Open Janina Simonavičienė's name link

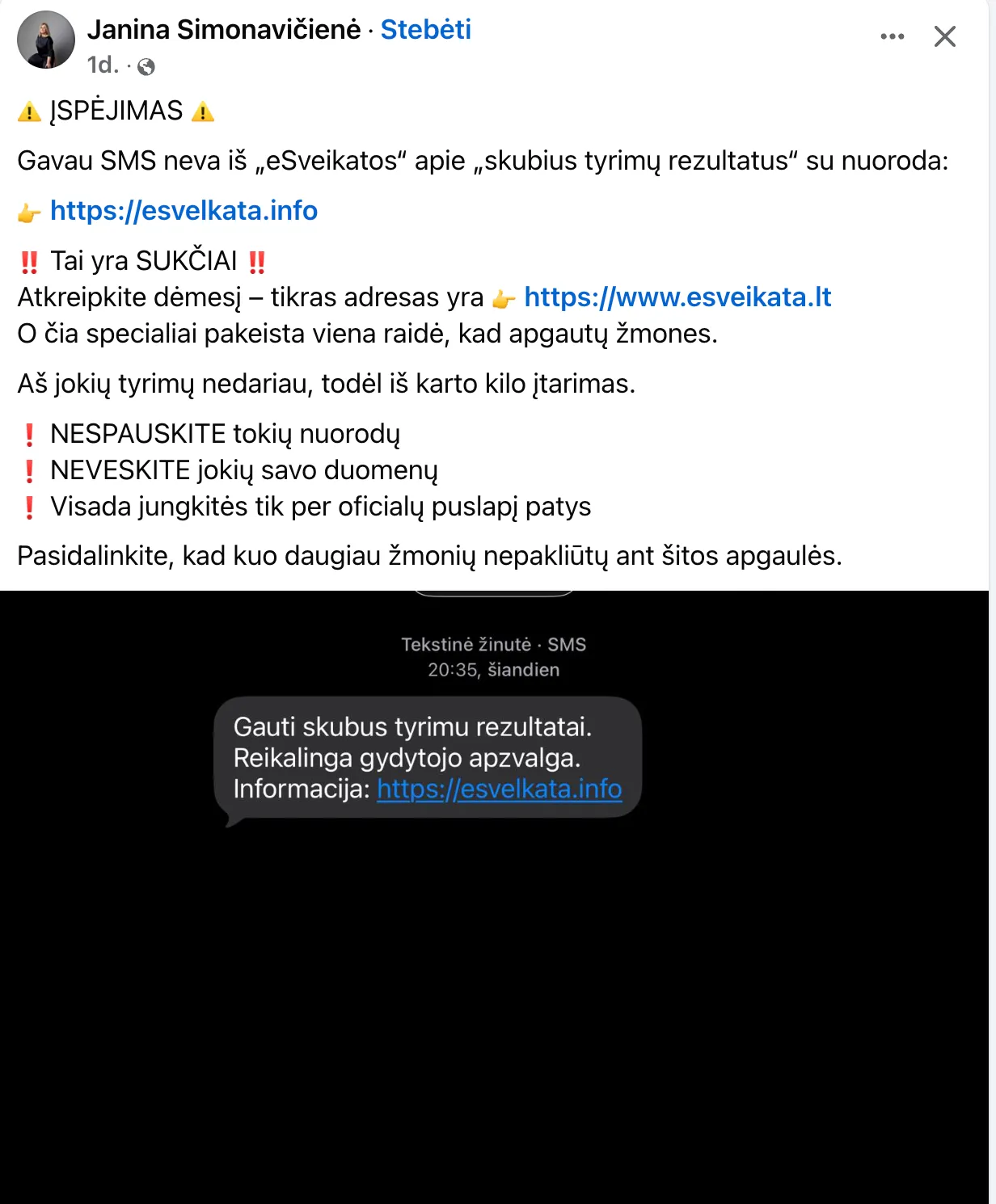(x=224, y=30)
